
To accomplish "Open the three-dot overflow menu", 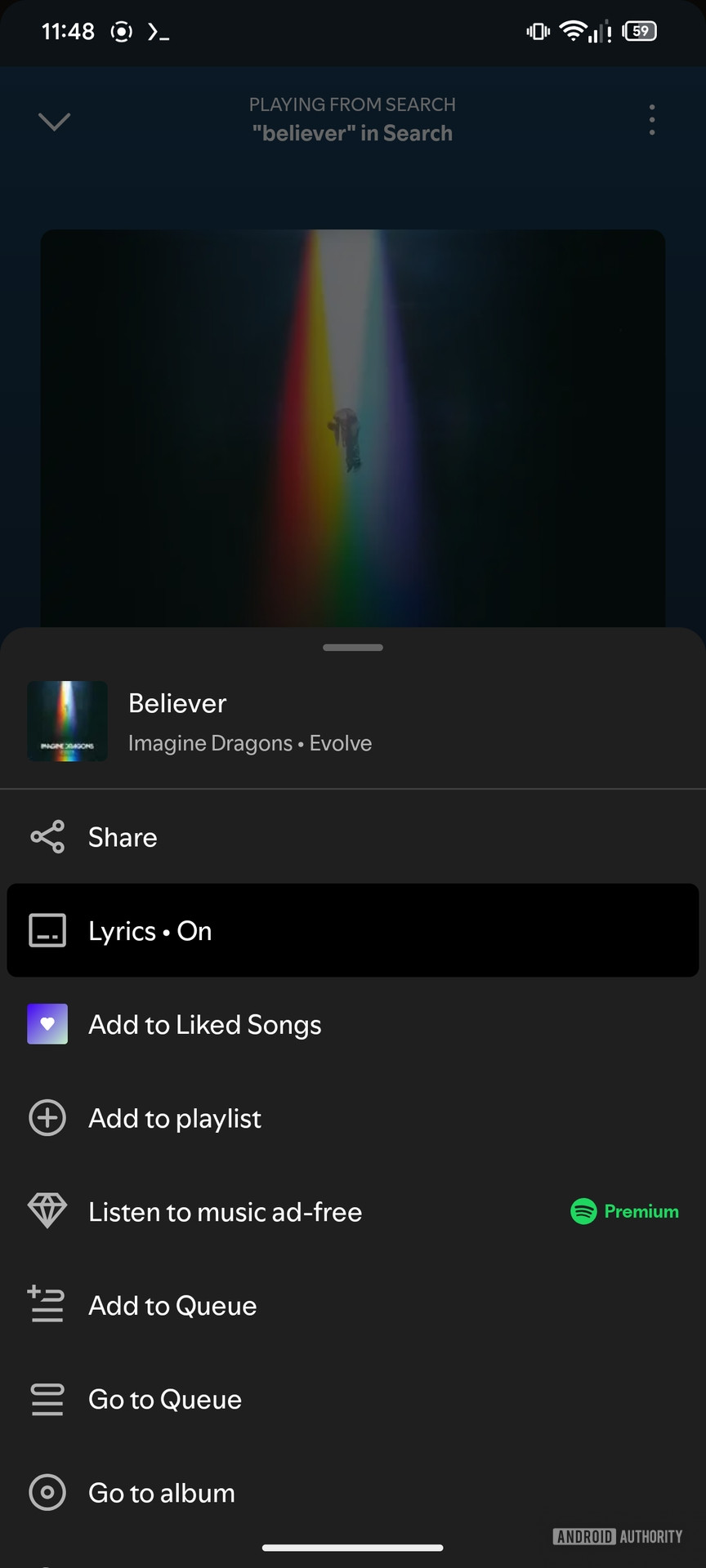I will pos(651,118).
